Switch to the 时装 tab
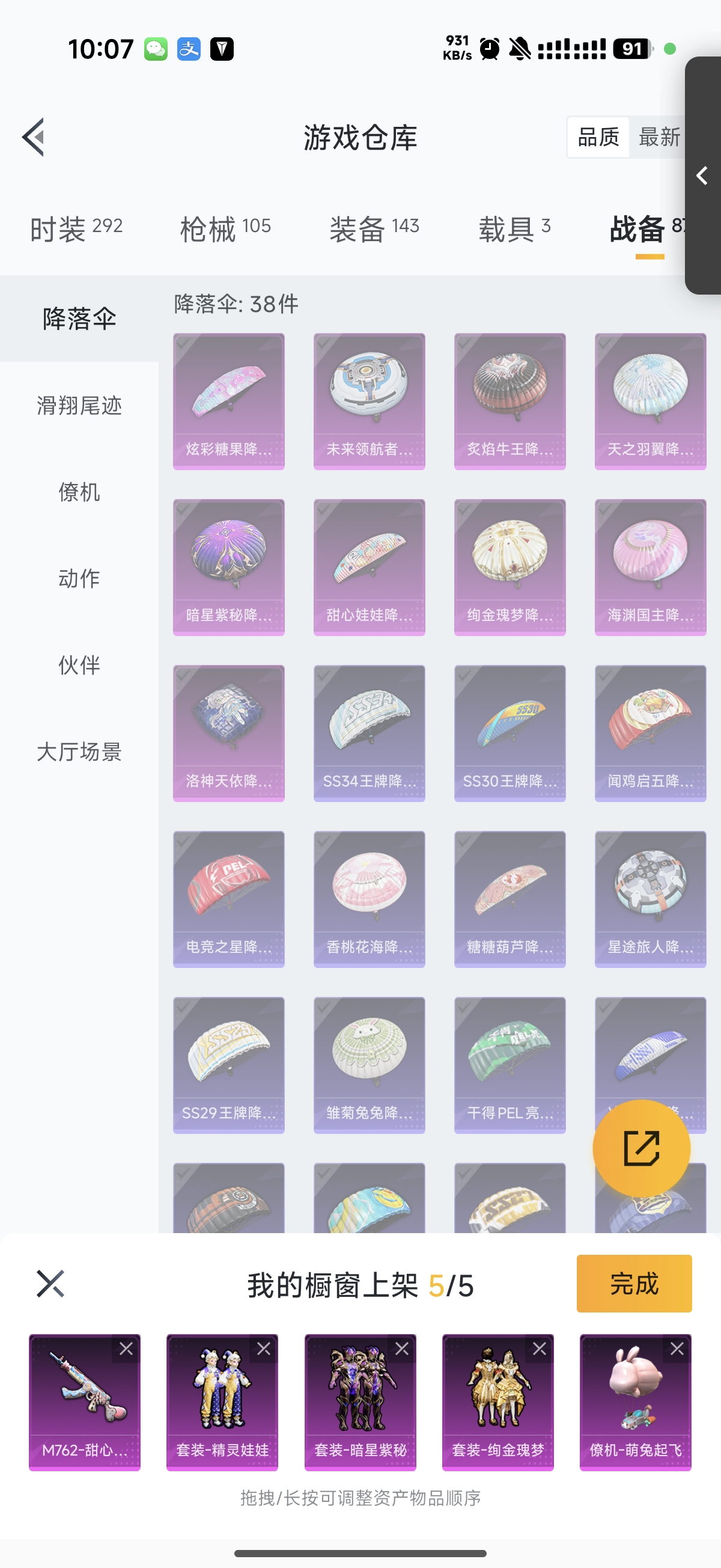 pyautogui.click(x=76, y=229)
